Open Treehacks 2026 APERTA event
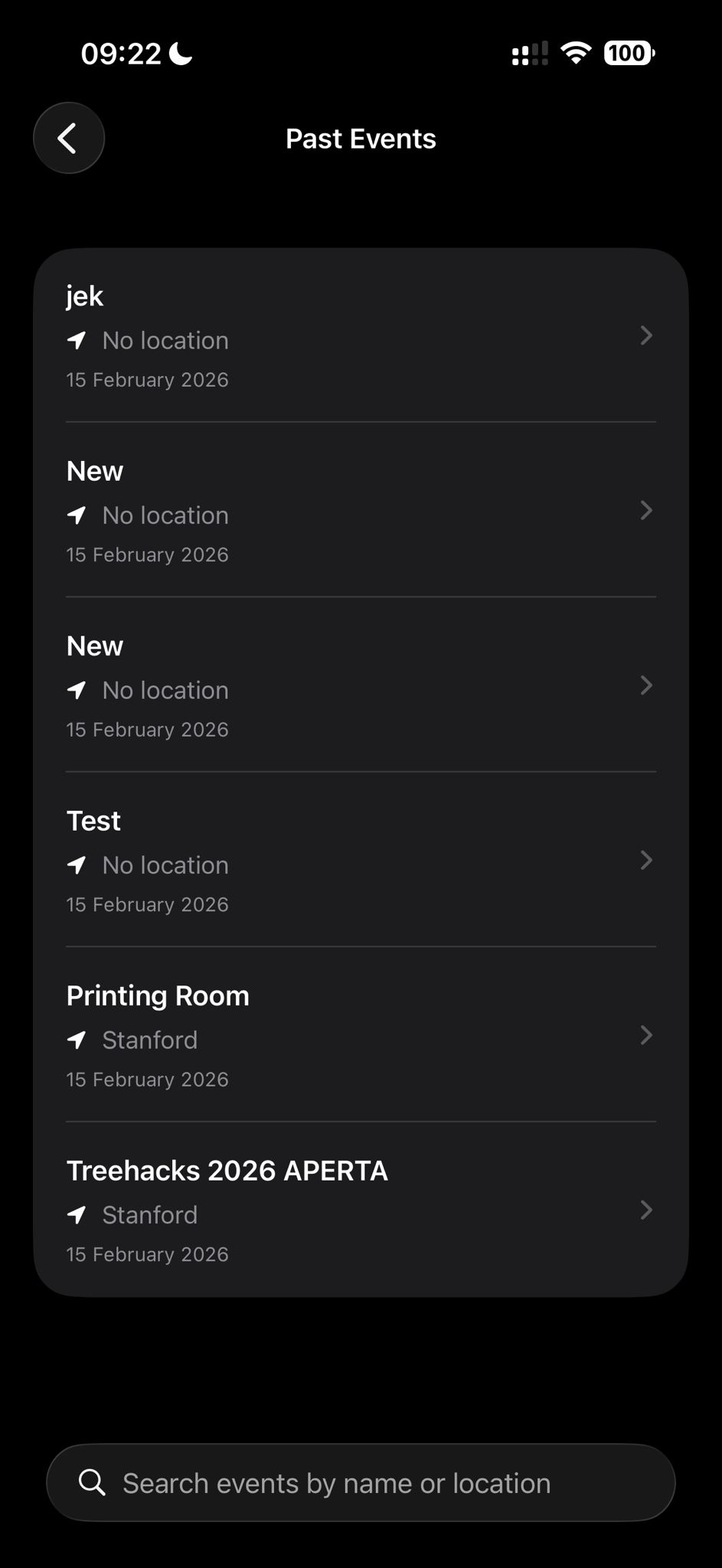This screenshot has width=722, height=1568. pos(360,1210)
